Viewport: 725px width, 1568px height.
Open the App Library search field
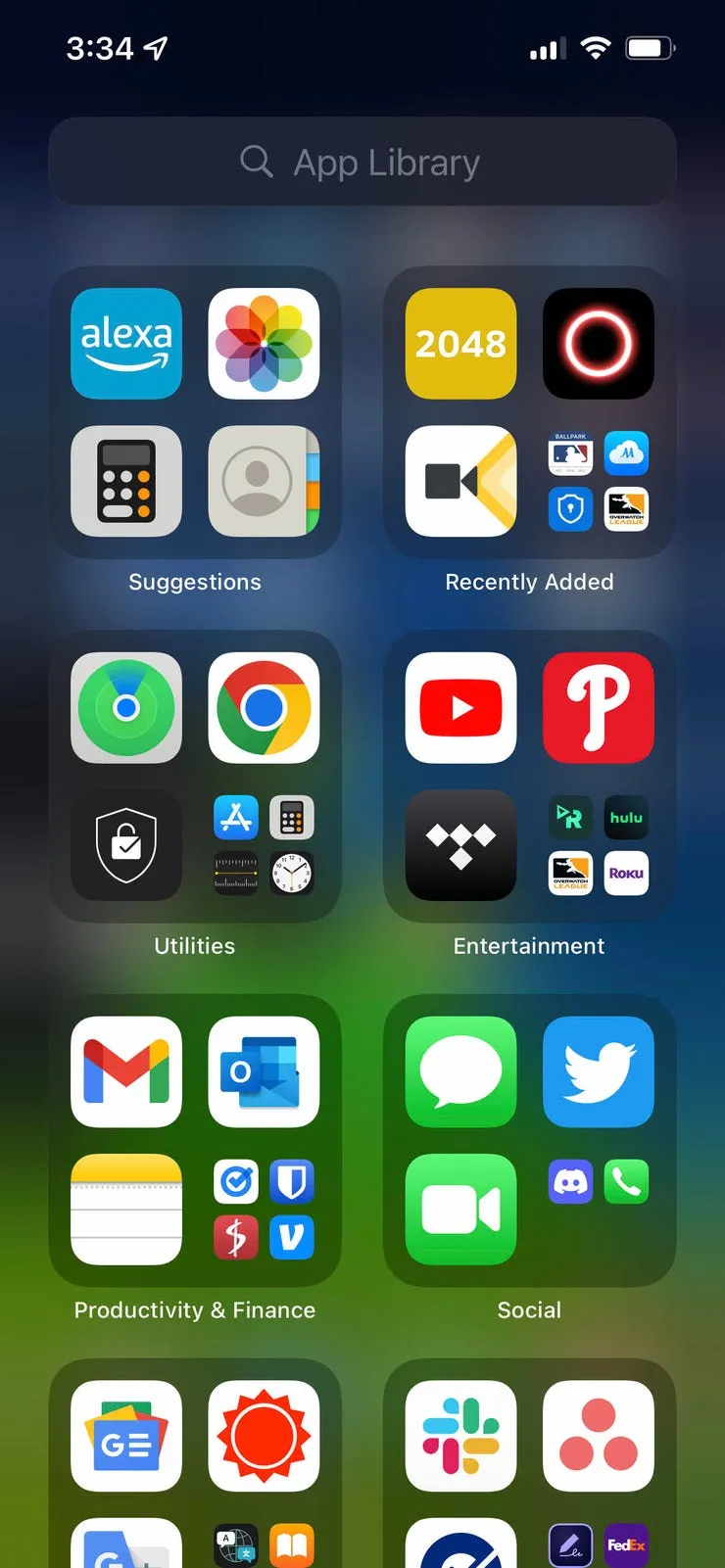(x=362, y=162)
